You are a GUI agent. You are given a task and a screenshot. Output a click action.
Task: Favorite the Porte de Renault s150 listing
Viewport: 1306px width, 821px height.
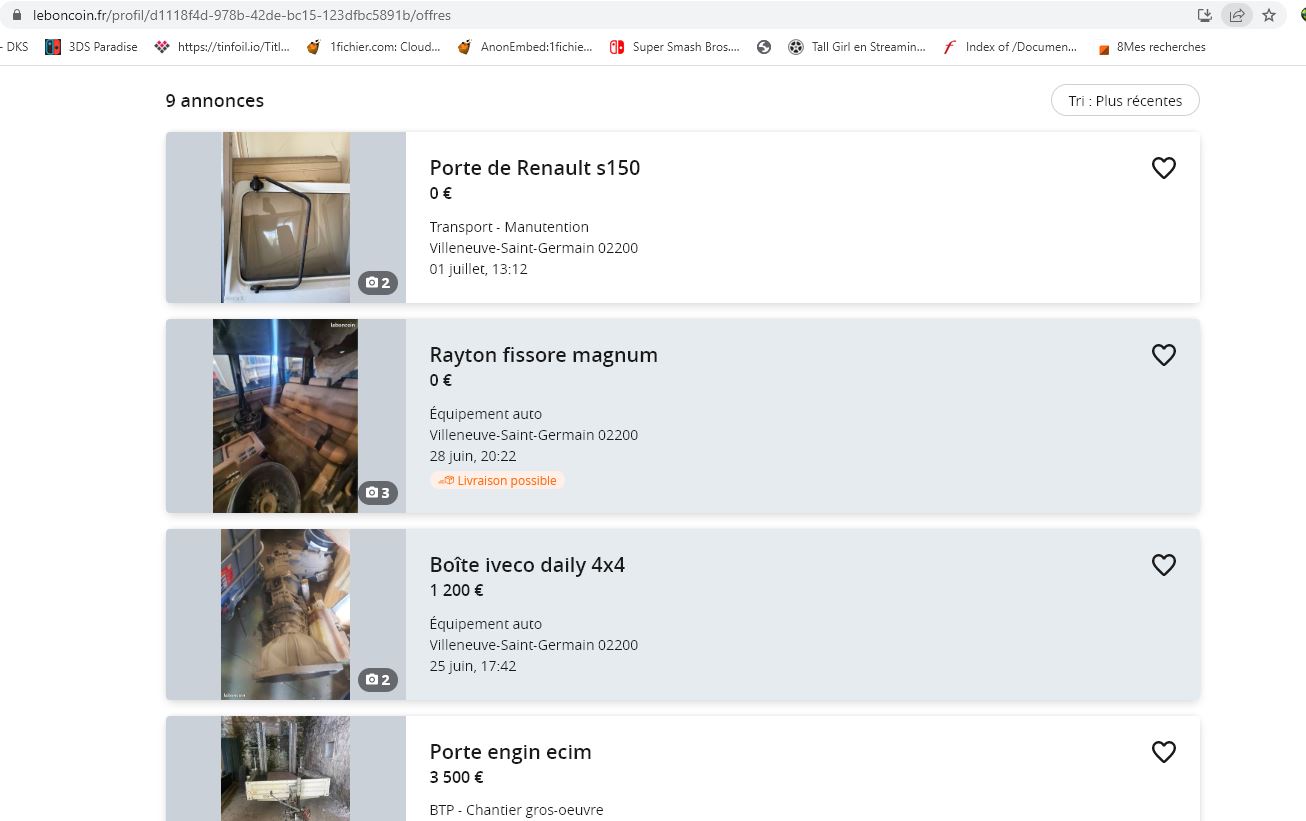click(x=1163, y=168)
